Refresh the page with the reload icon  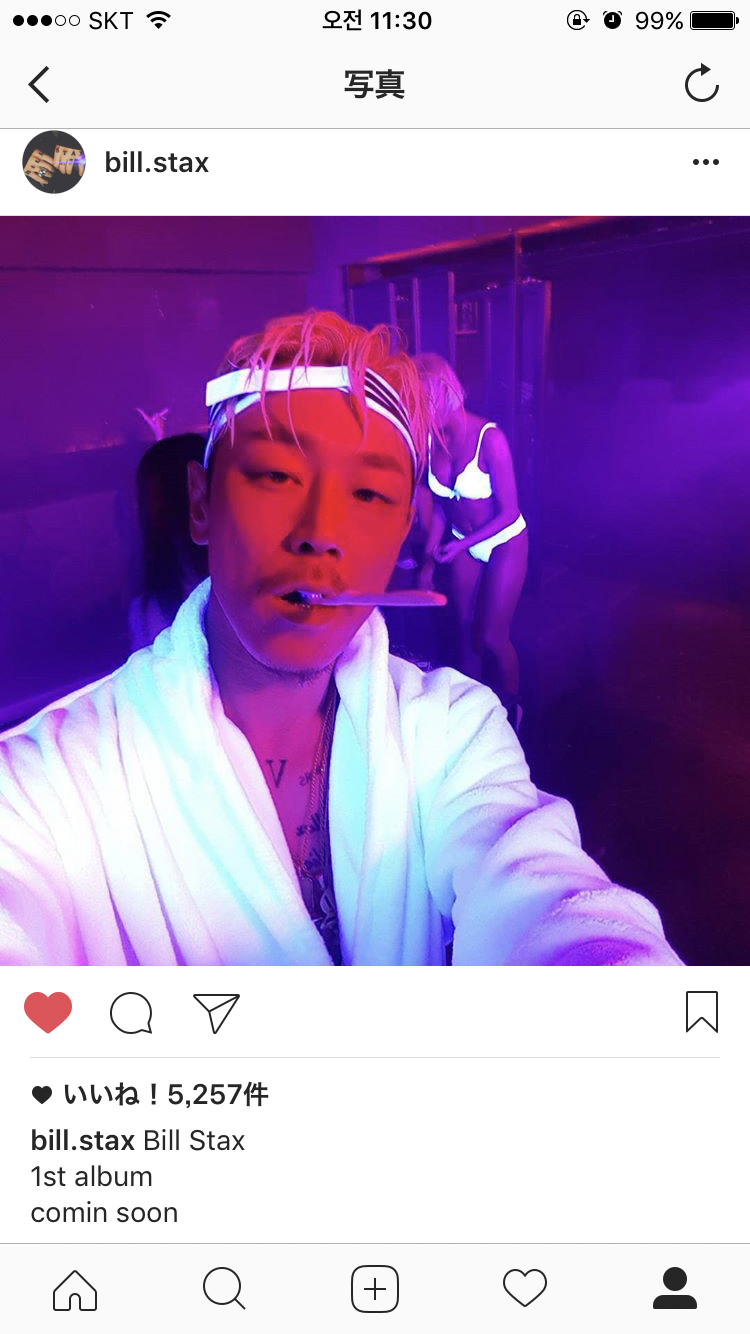tap(701, 84)
